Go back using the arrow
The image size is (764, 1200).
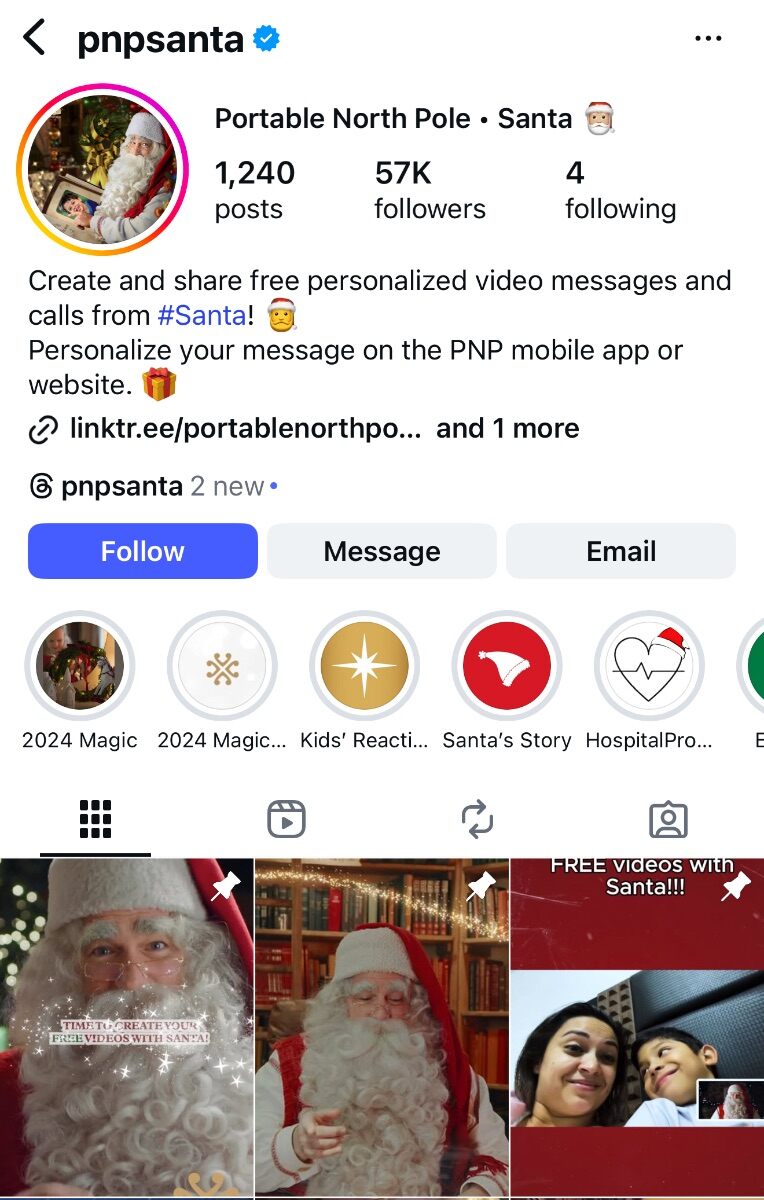(x=35, y=39)
